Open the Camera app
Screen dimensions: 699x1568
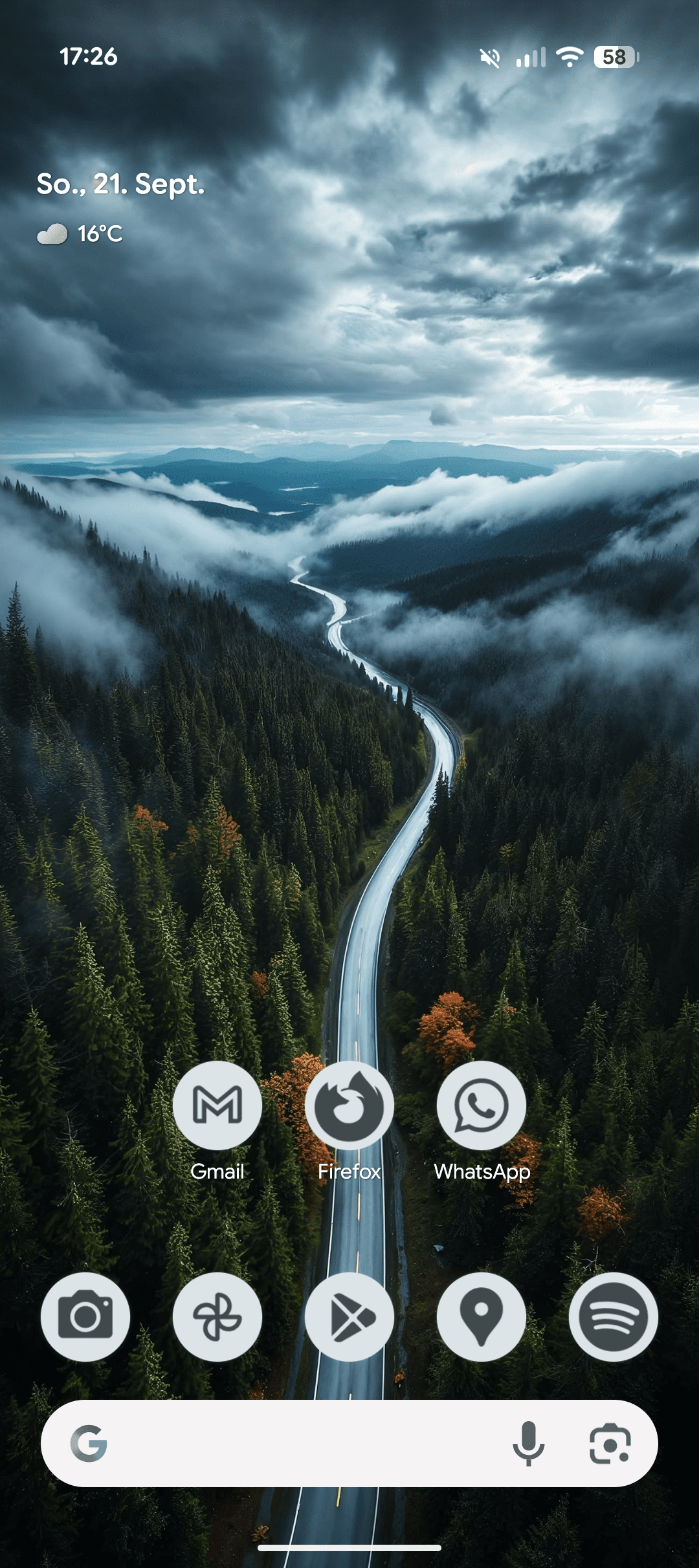[85, 1317]
